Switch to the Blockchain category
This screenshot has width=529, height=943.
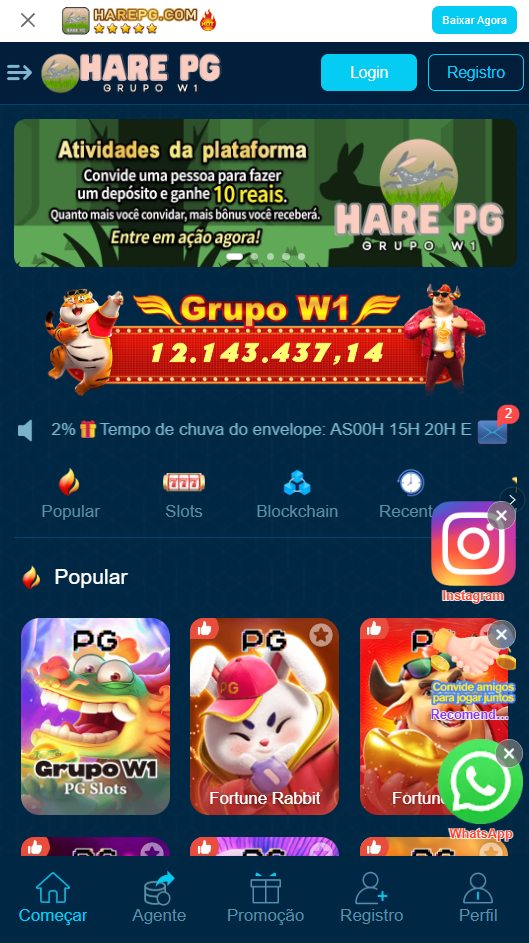click(297, 496)
